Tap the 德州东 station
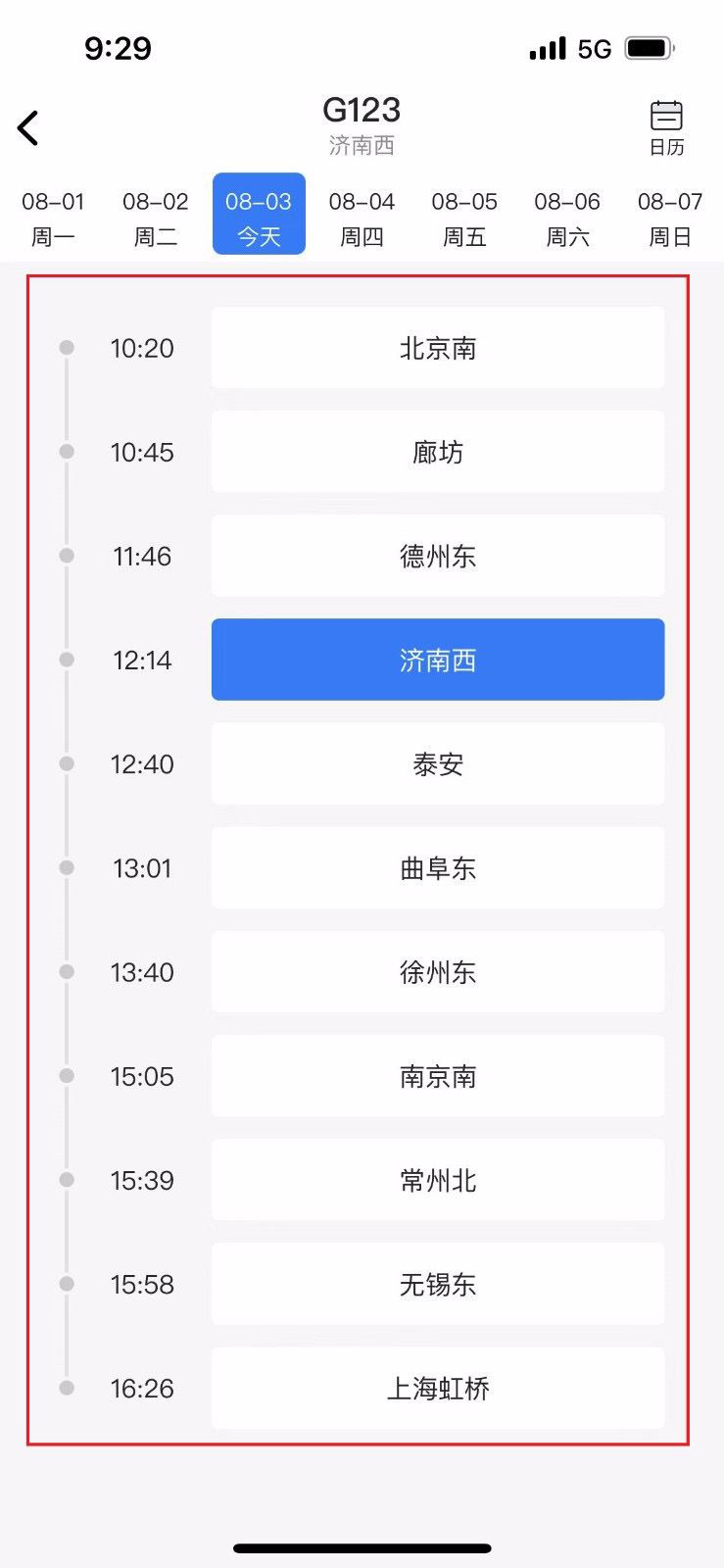 coord(438,556)
